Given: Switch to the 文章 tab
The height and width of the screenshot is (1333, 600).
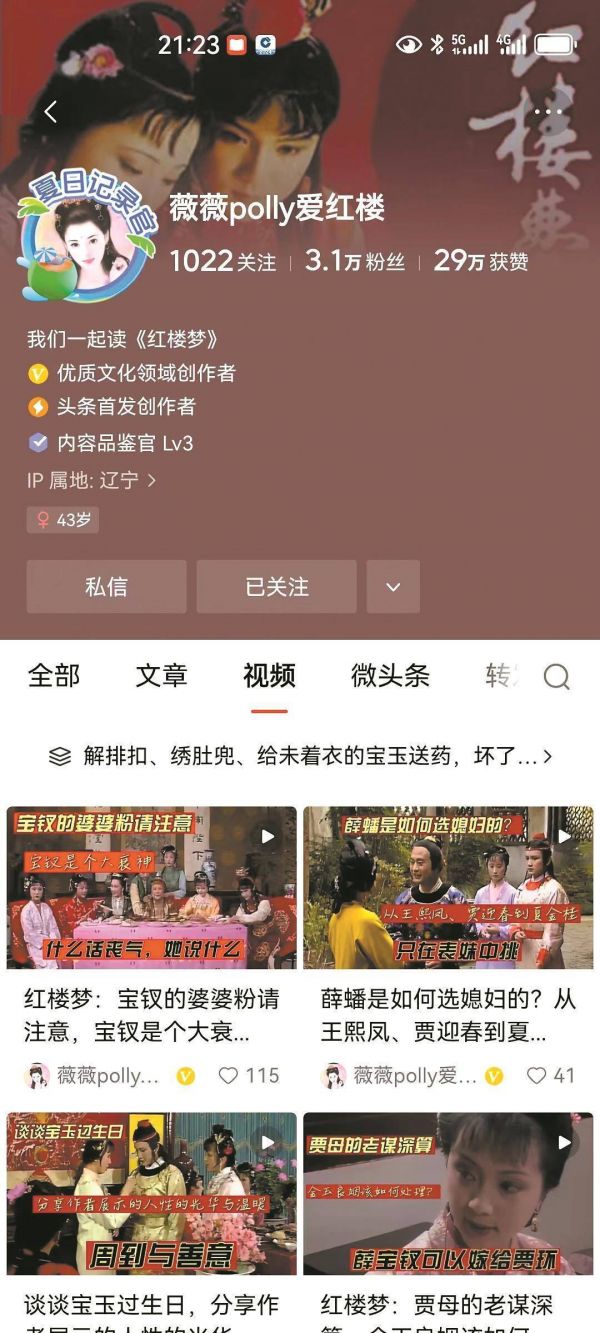Looking at the screenshot, I should coord(162,676).
